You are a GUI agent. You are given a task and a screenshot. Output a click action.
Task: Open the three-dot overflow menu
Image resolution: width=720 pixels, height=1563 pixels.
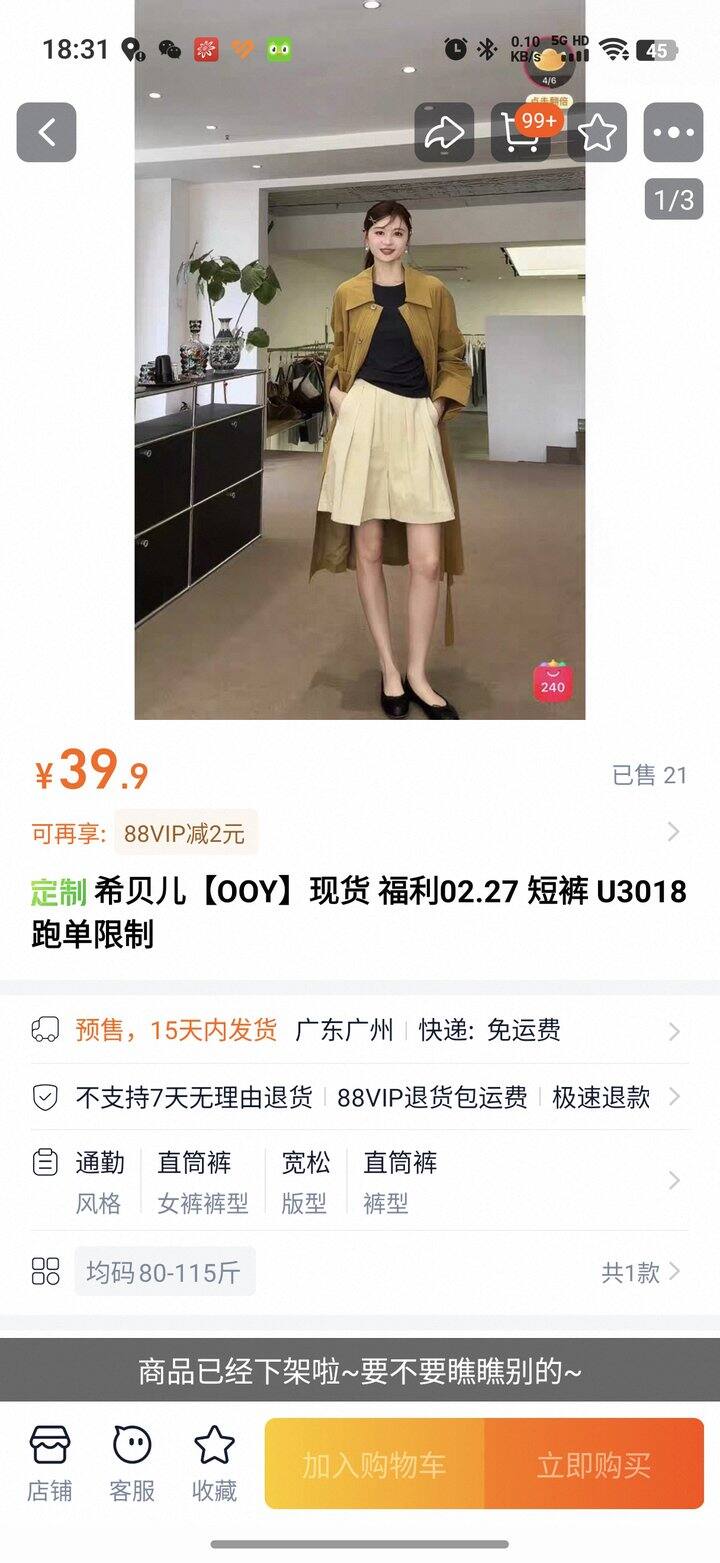click(673, 132)
